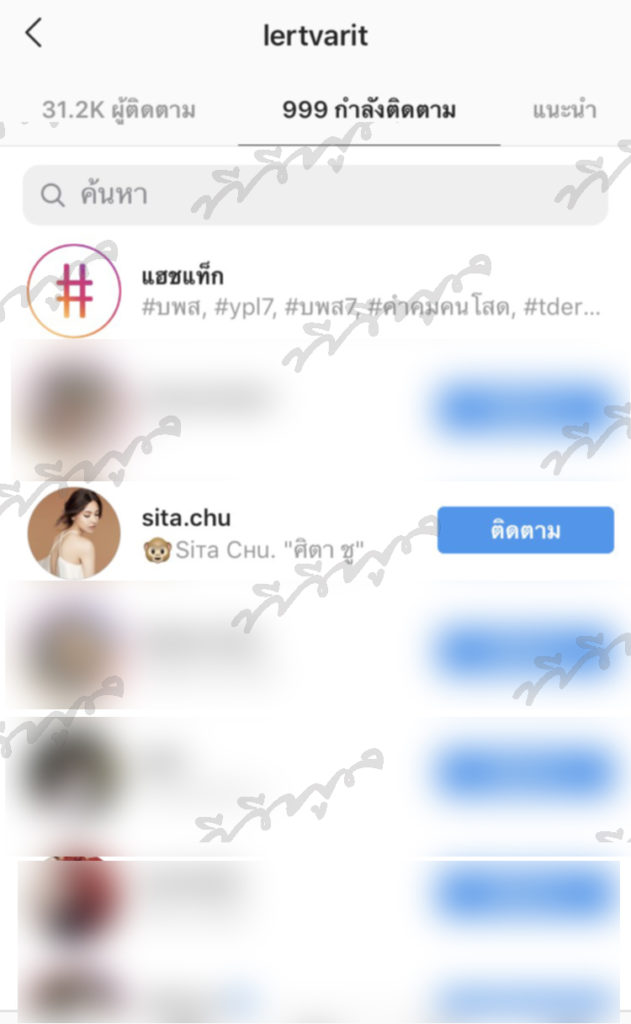Viewport: 631px width, 1024px height.
Task: Tap the ค้นหา search field
Action: [315, 195]
